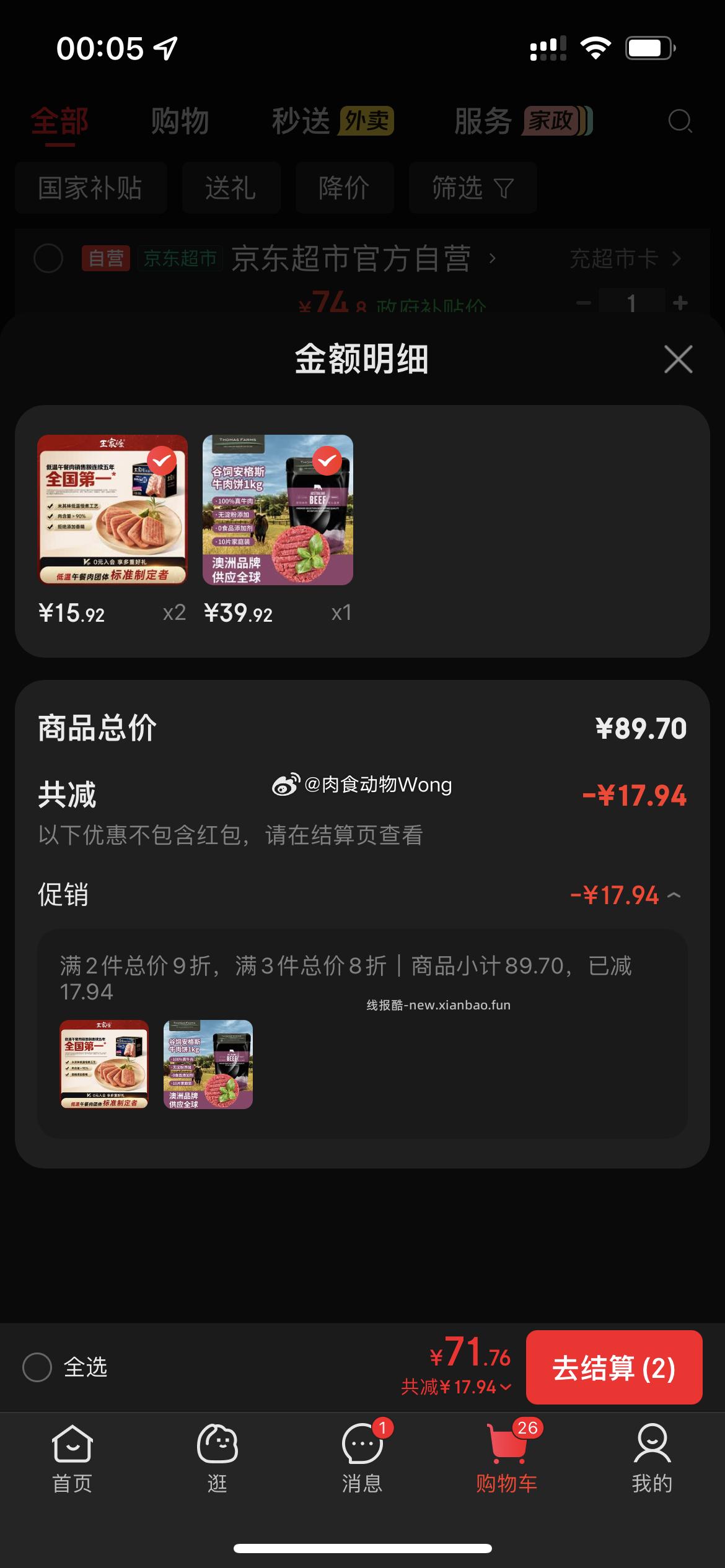Switch to the 购物 tab
This screenshot has height=1568, width=725.
[x=178, y=121]
